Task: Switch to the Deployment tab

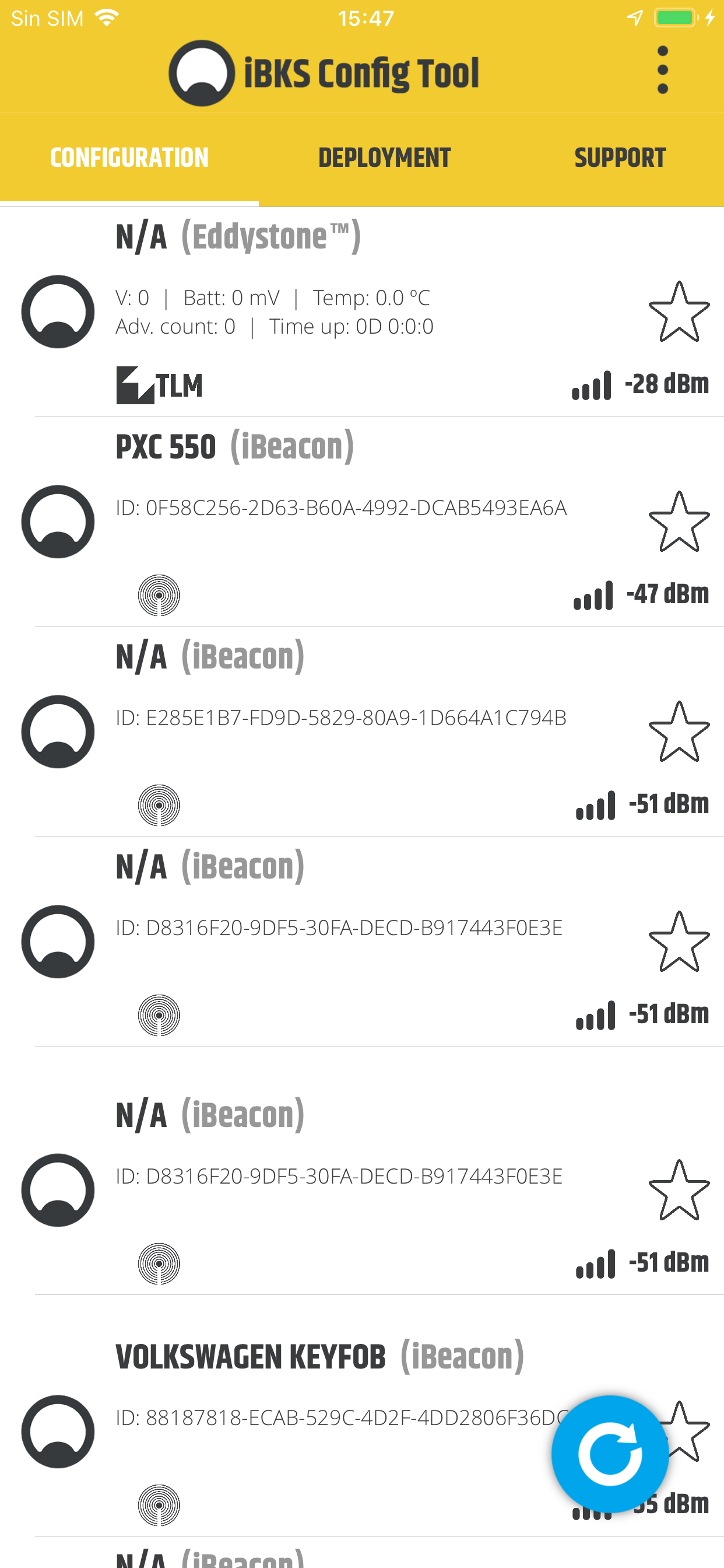Action: (x=384, y=158)
